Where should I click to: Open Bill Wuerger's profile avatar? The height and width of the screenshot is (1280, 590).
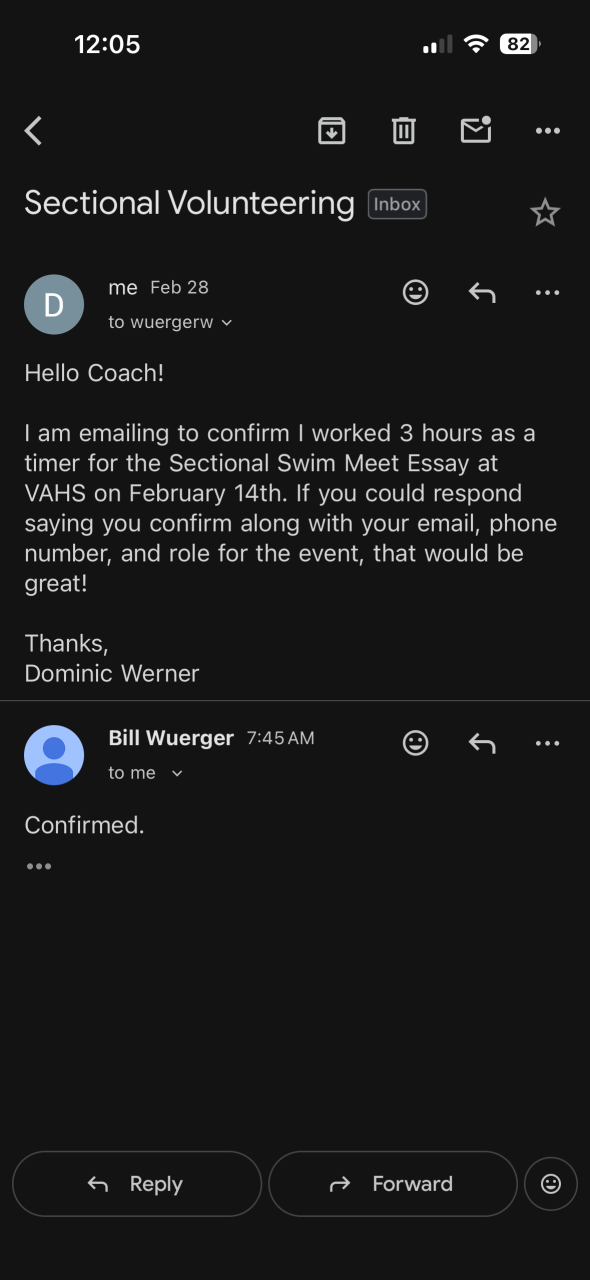tap(54, 755)
